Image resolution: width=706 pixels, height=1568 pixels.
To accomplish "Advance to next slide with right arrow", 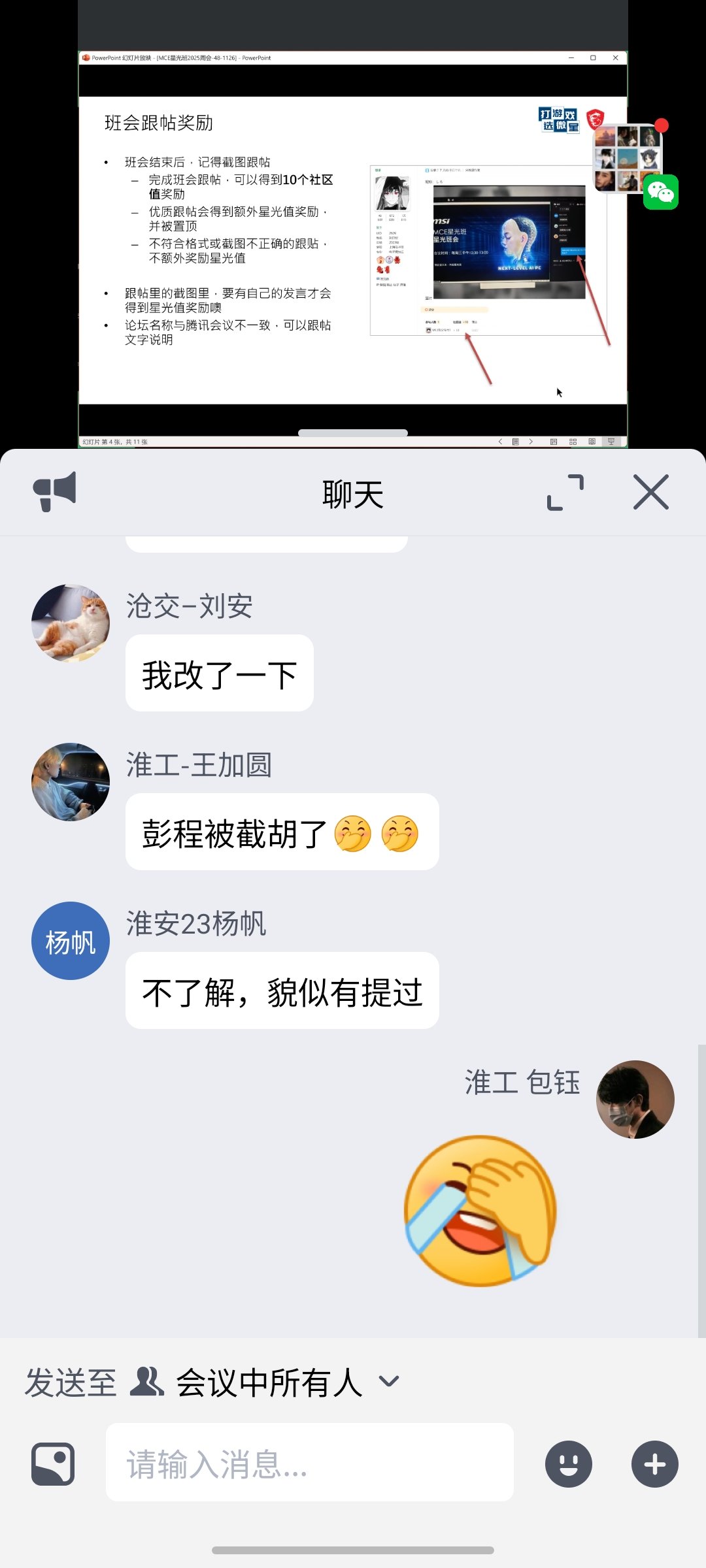I will (x=531, y=441).
